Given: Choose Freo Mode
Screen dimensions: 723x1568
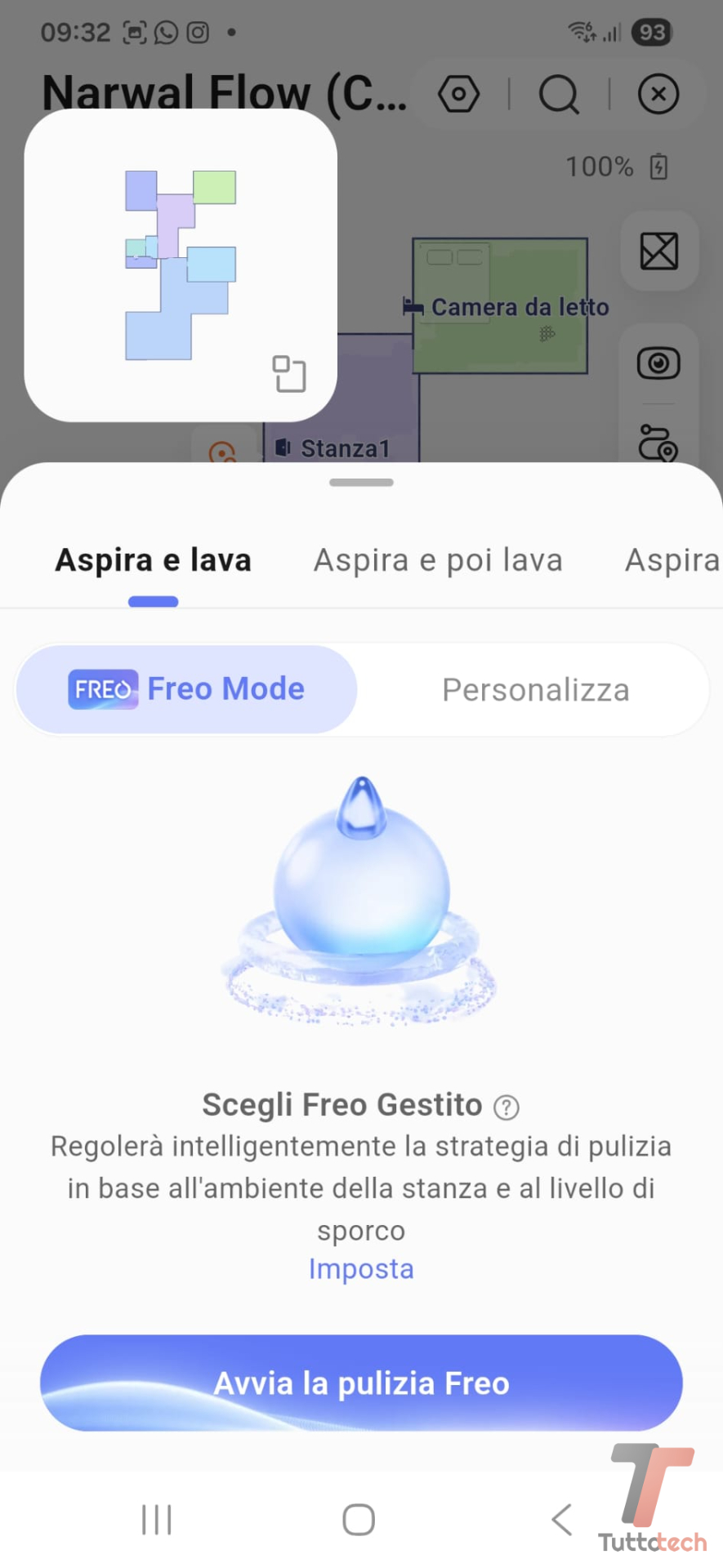Looking at the screenshot, I should [187, 689].
